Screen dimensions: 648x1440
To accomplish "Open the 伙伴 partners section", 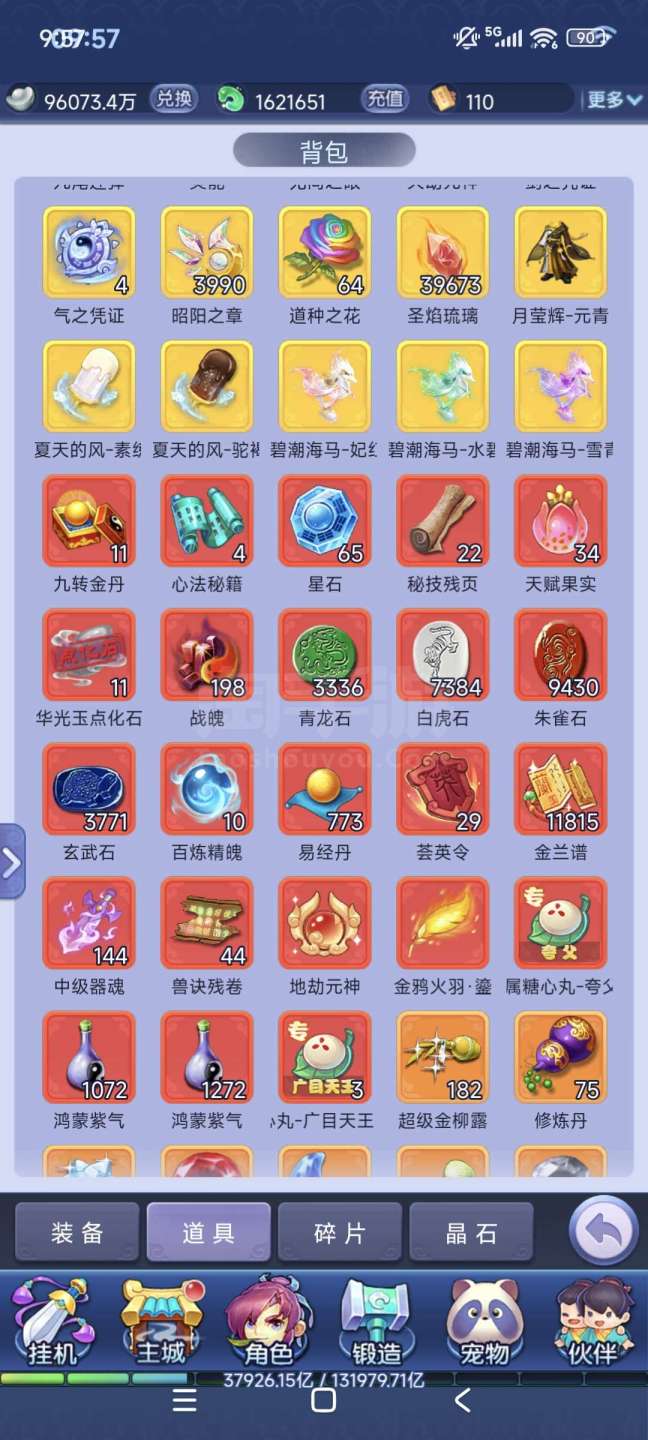I will point(594,1324).
